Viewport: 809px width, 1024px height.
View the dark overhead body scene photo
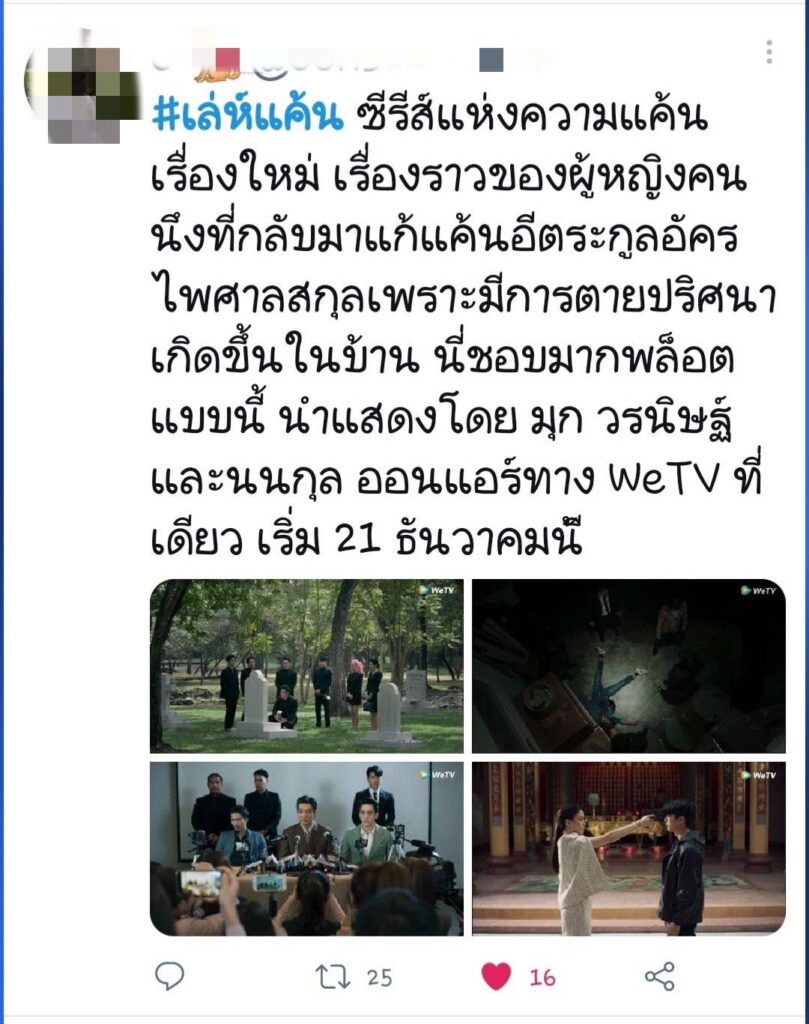pos(629,666)
